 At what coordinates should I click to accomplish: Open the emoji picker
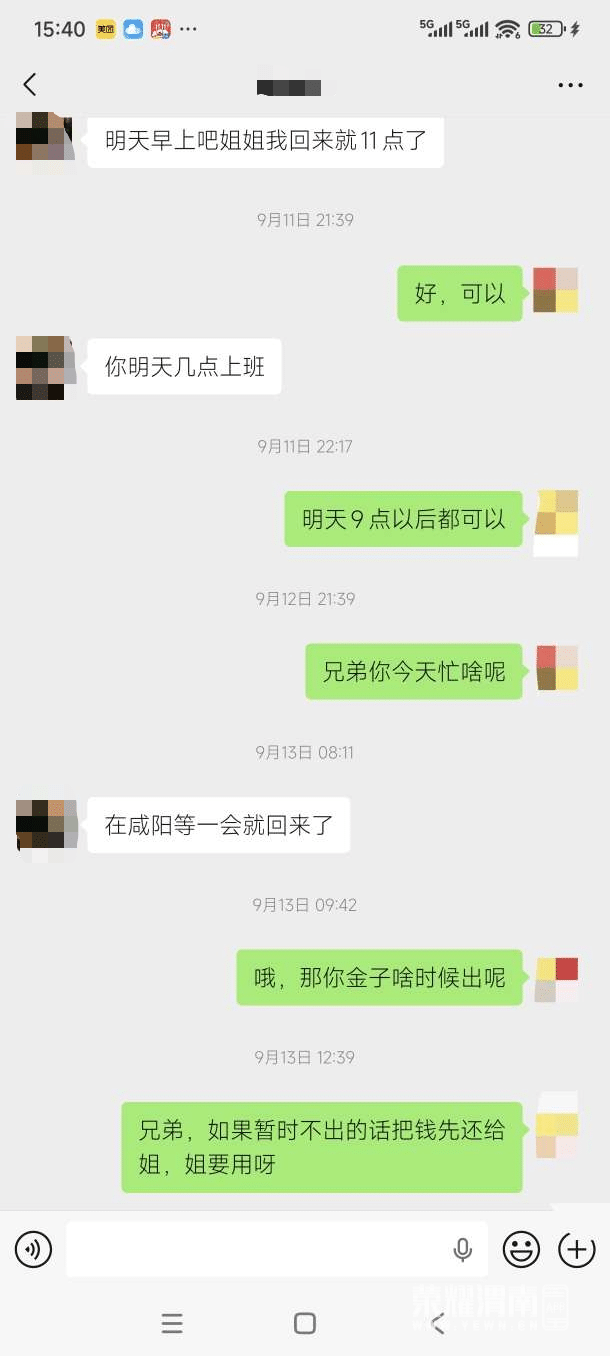[x=521, y=1249]
